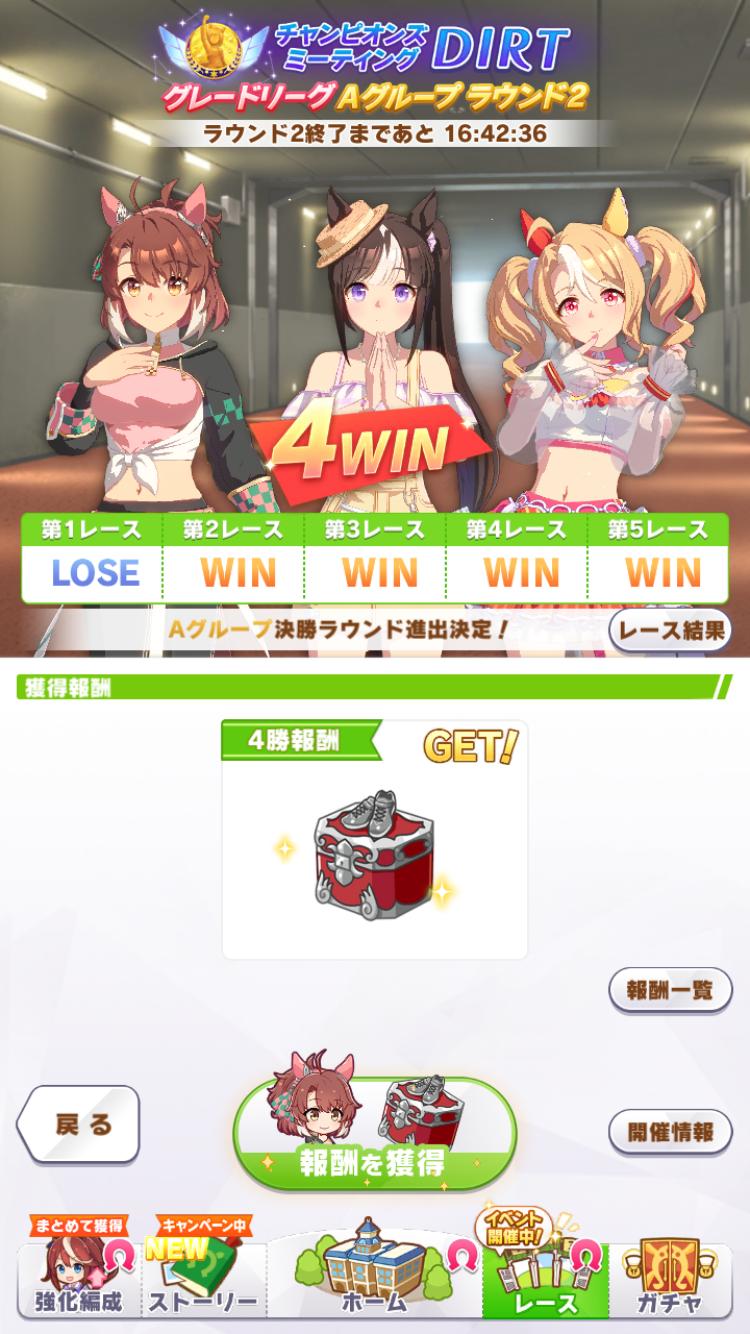This screenshot has width=750, height=1334.
Task: Open the レース結果 race results
Action: tap(669, 630)
